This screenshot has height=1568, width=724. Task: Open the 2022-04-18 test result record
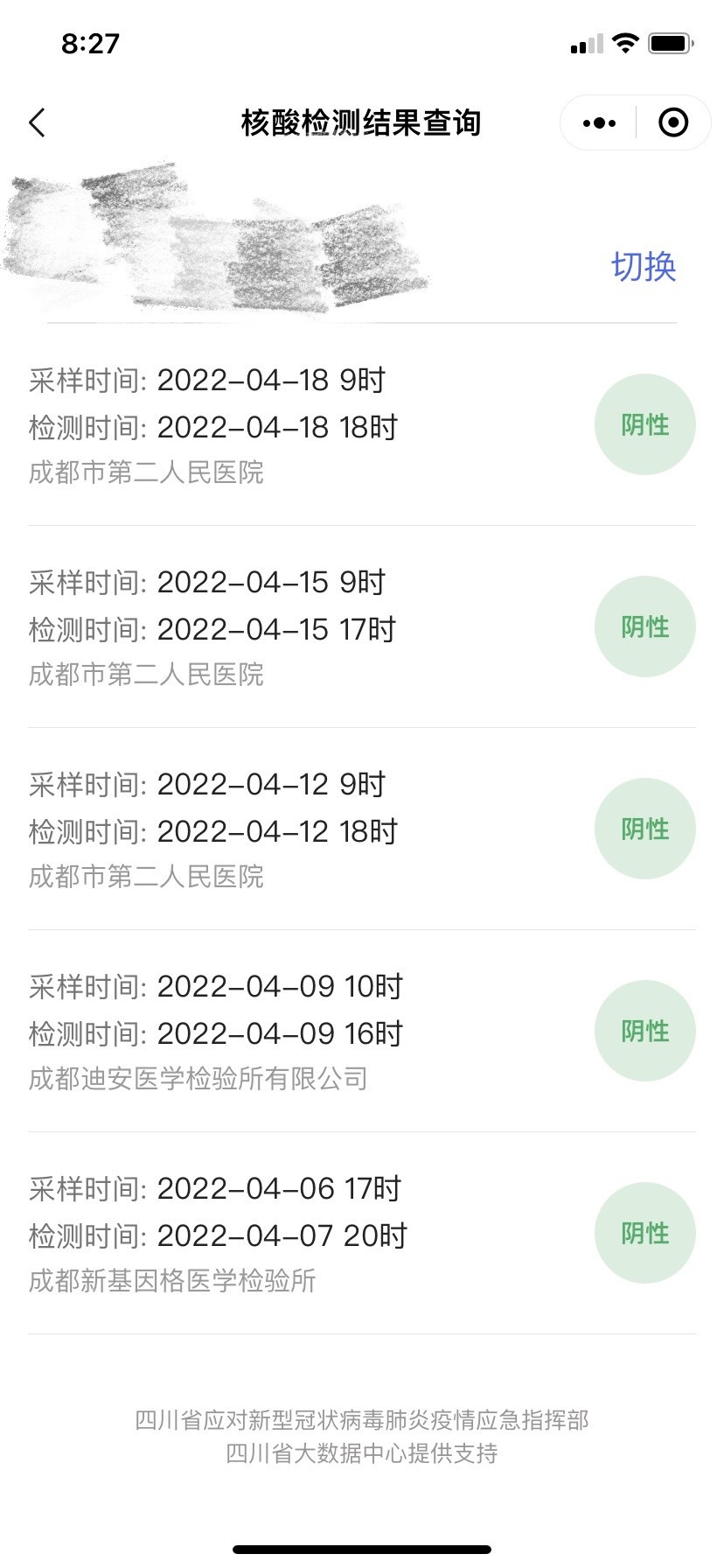pos(362,425)
